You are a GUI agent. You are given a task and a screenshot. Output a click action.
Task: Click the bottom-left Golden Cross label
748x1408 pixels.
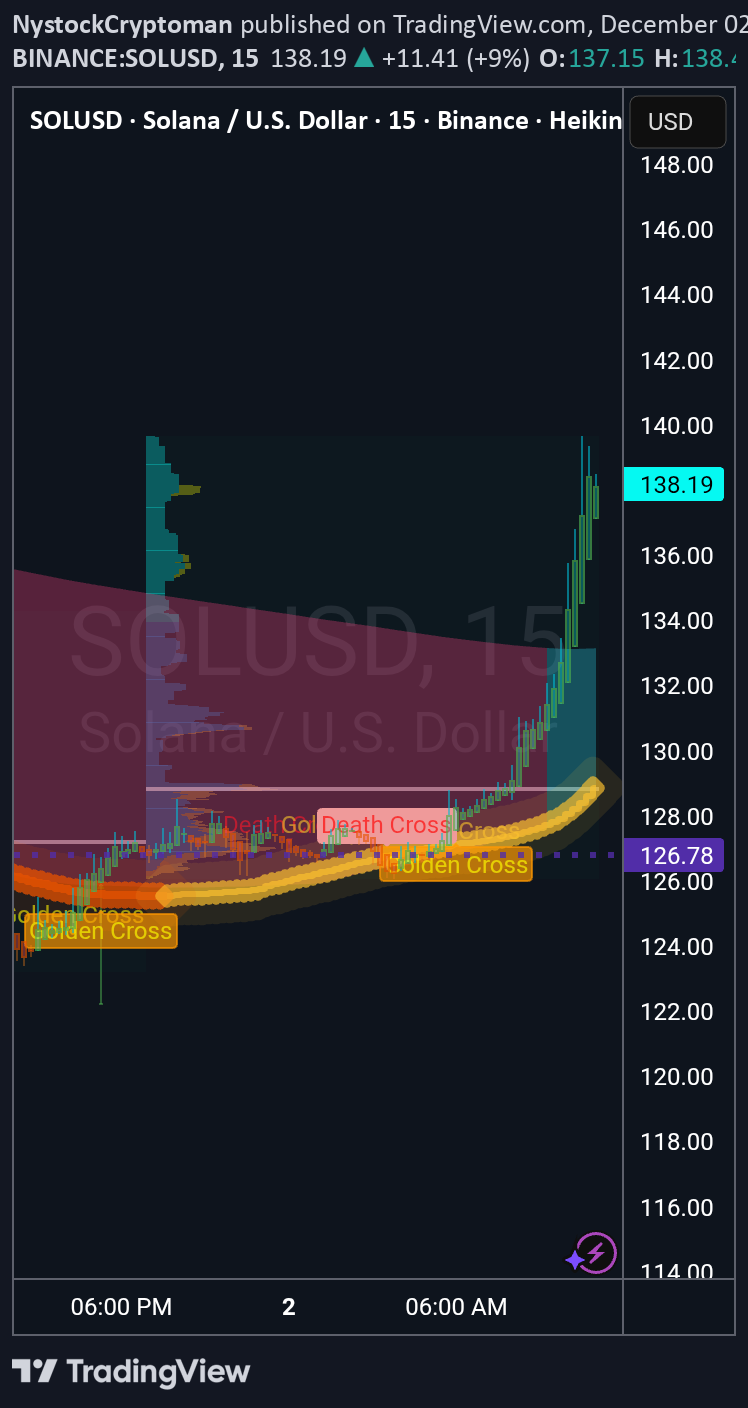tap(101, 931)
